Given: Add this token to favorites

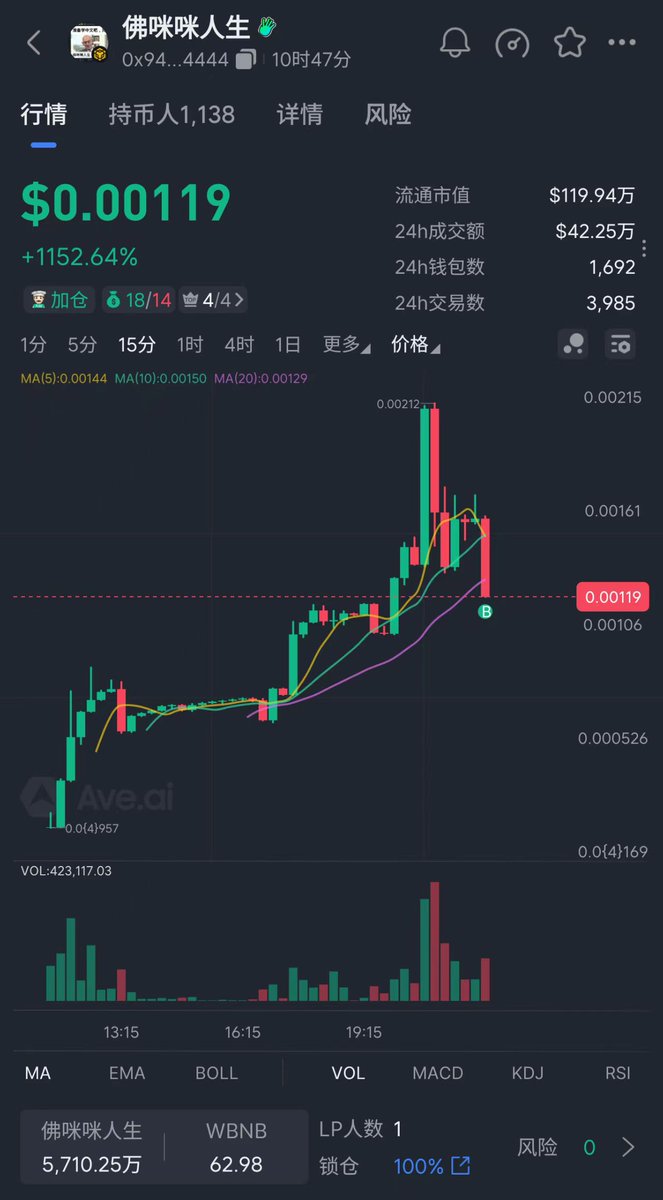Looking at the screenshot, I should point(569,43).
